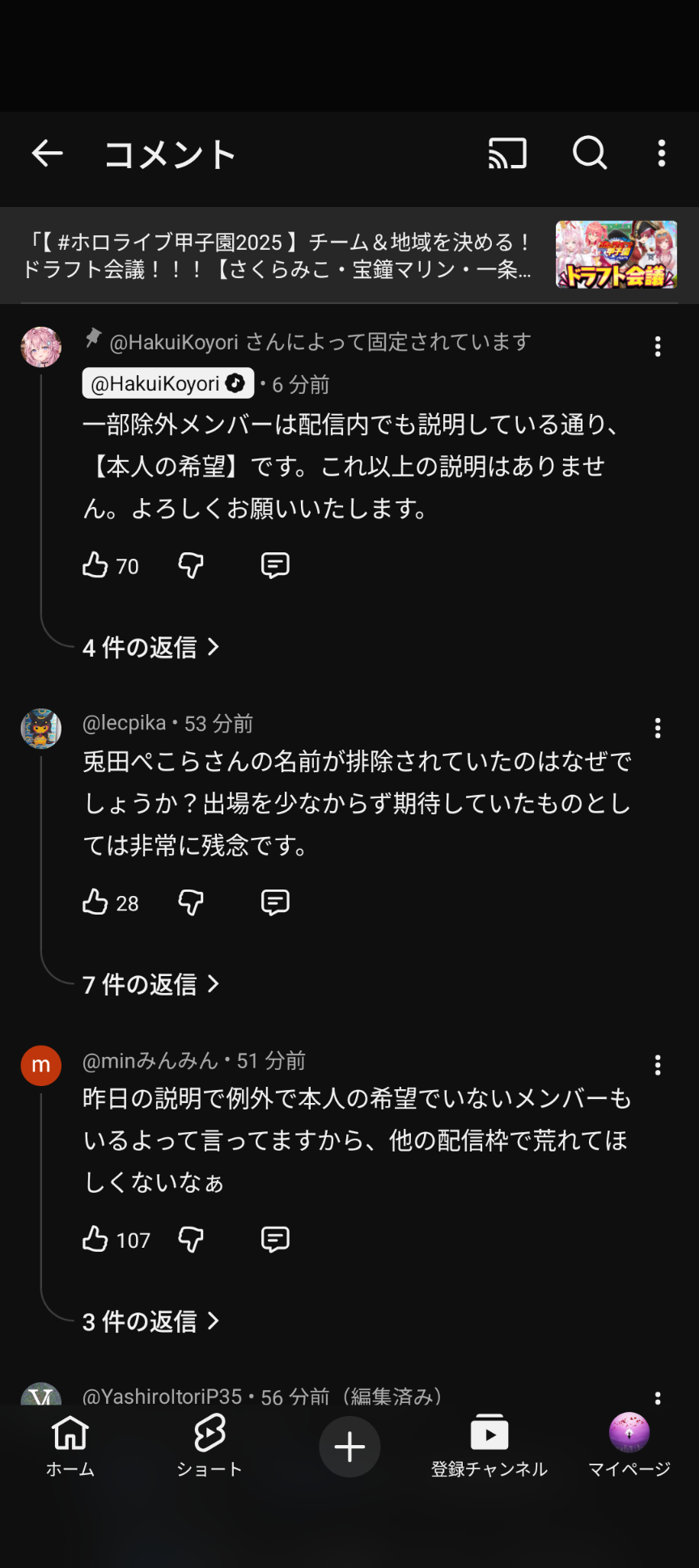The height and width of the screenshot is (1568, 699).
Task: Expand 7 件の返信 under @lecpika's comment
Action: [150, 984]
